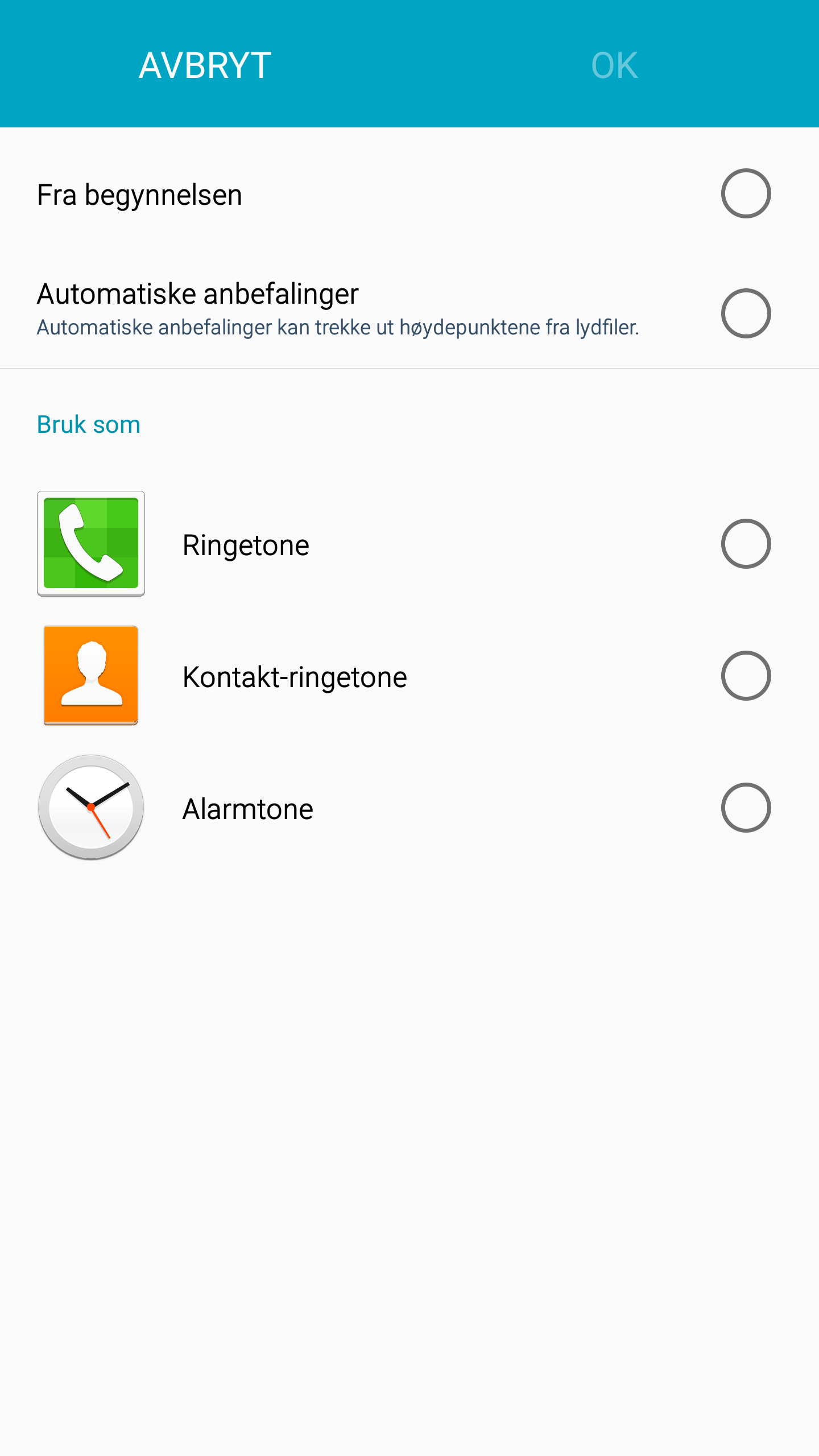
Task: Choose Kontakt-ringetone option
Action: point(409,676)
